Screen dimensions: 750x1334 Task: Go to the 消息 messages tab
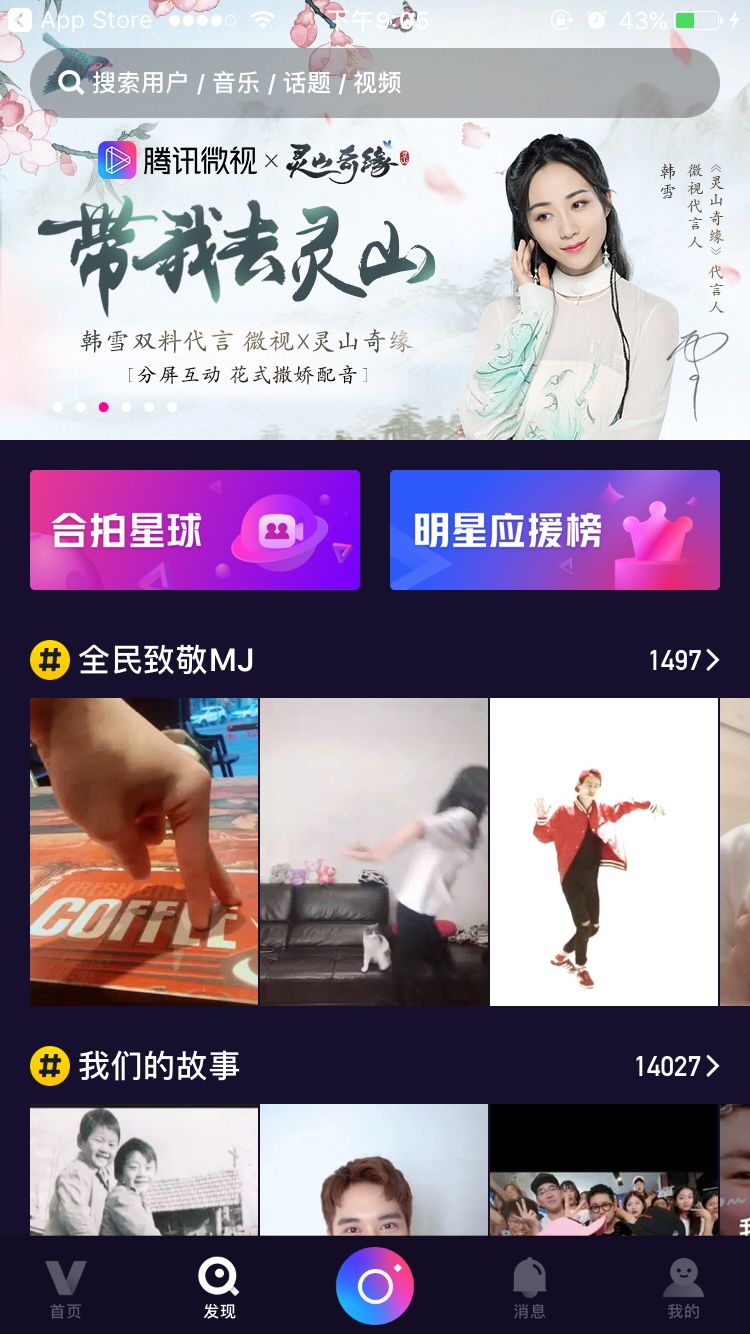click(x=529, y=1290)
